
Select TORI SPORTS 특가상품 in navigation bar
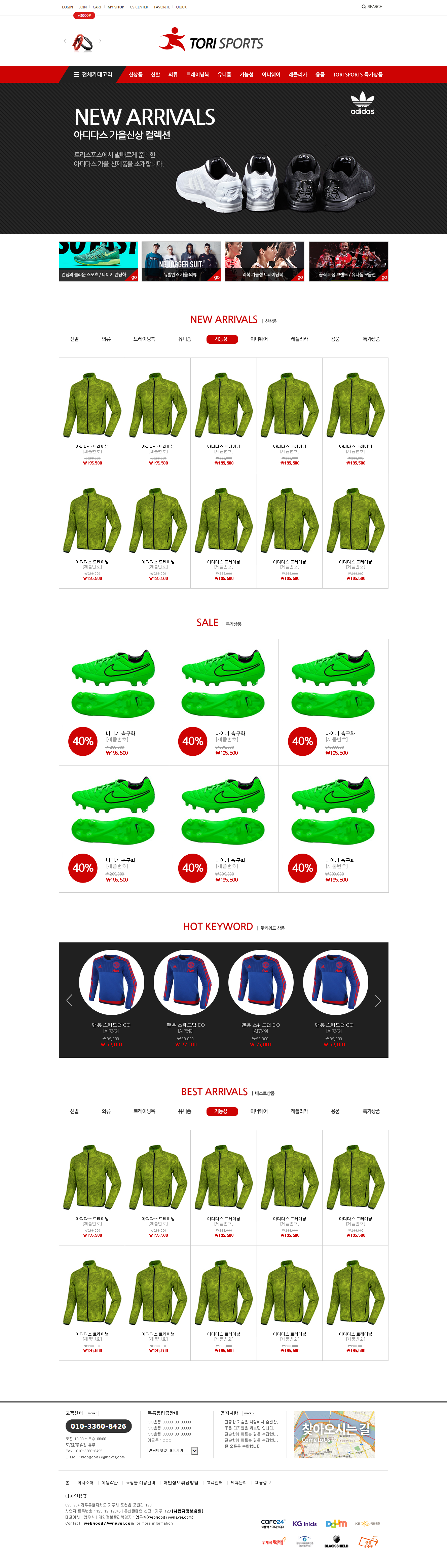pyautogui.click(x=358, y=74)
